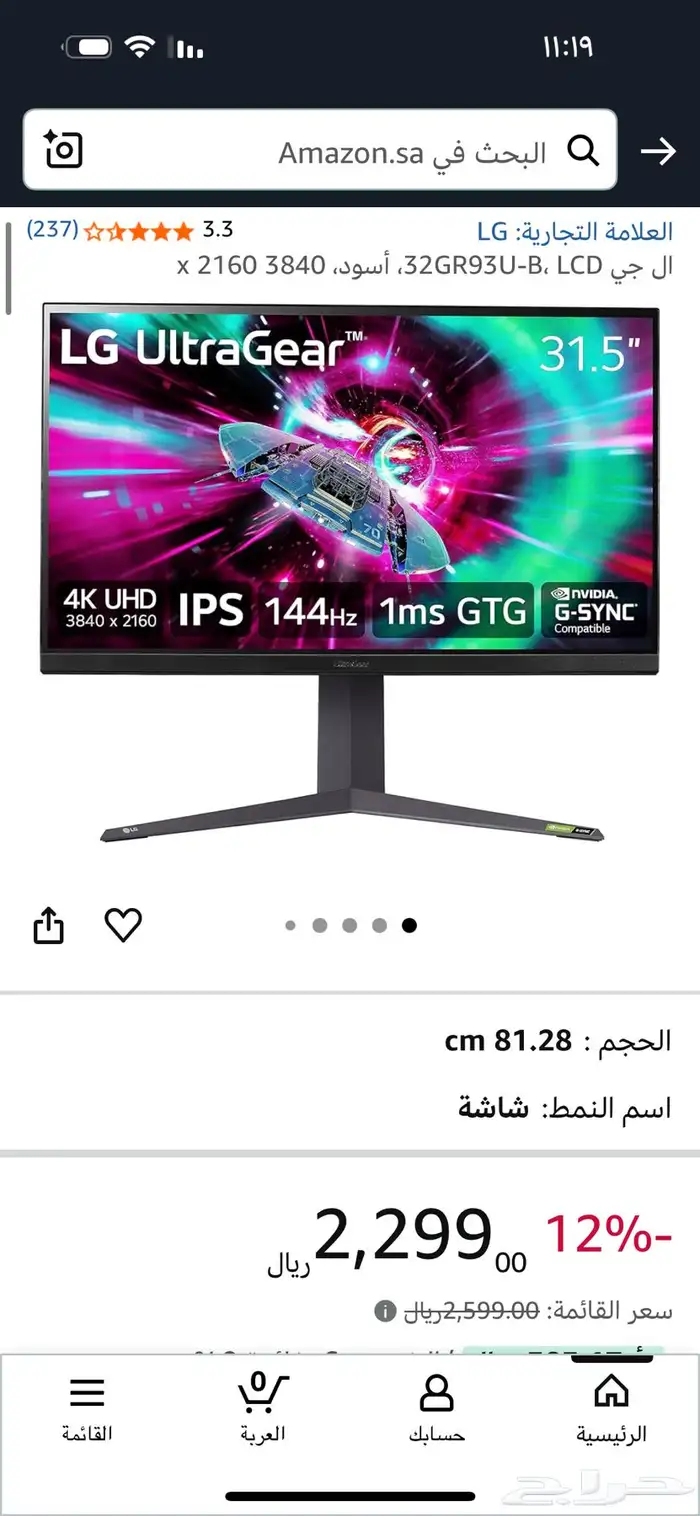Go to the الرئيسية home tab
Viewport: 700px width, 1516px height.
pyautogui.click(x=611, y=1408)
